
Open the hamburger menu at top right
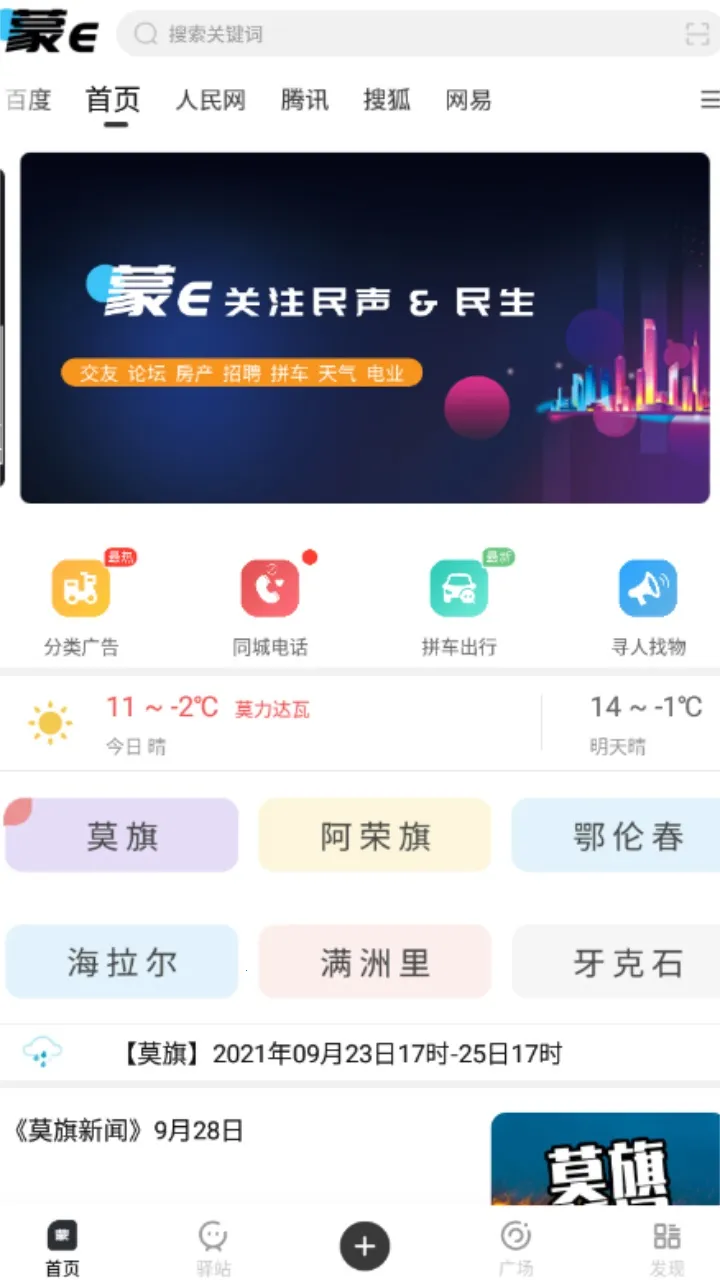pyautogui.click(x=708, y=99)
